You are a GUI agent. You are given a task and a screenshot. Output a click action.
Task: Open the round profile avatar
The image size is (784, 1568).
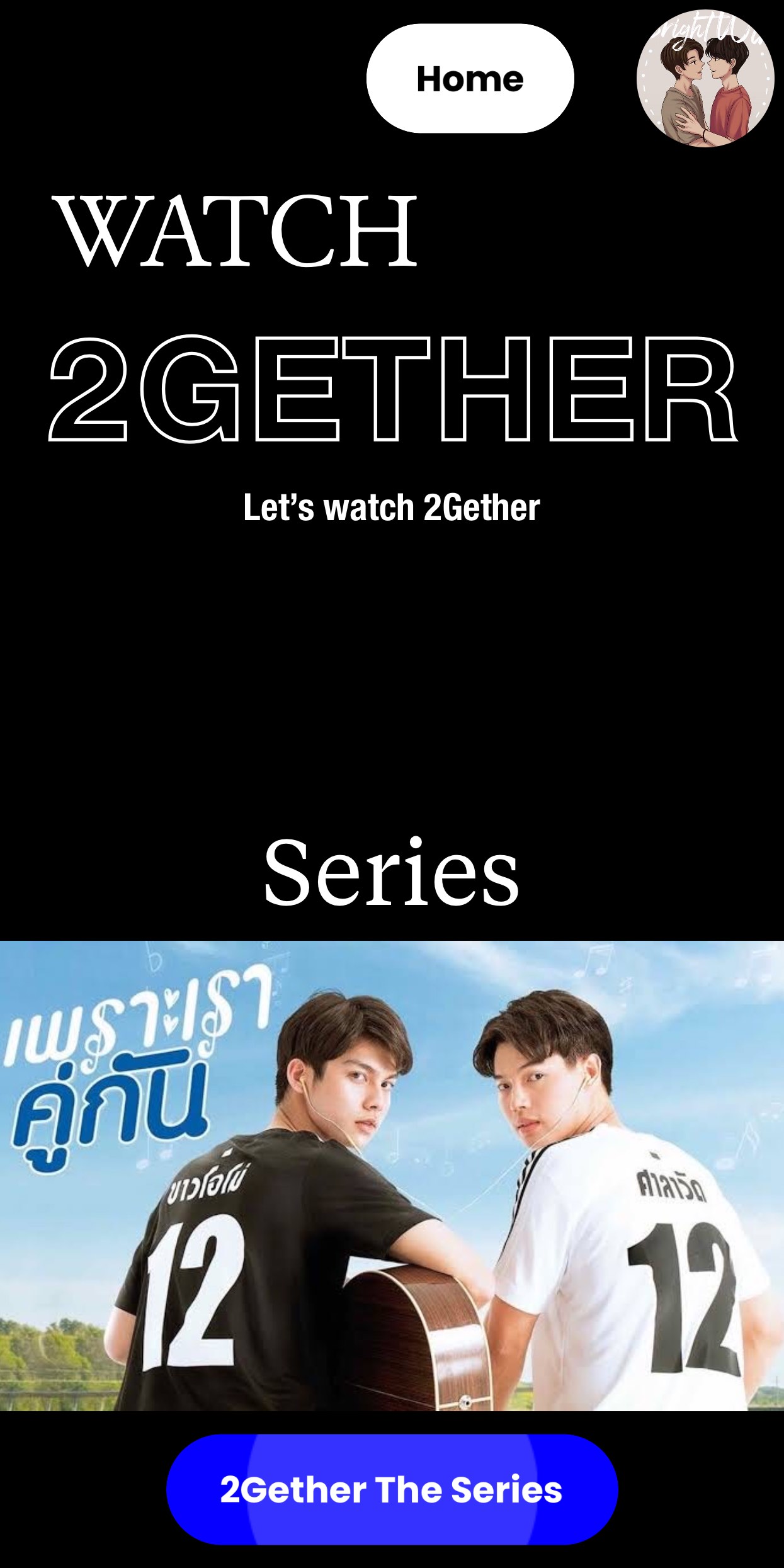[x=705, y=79]
